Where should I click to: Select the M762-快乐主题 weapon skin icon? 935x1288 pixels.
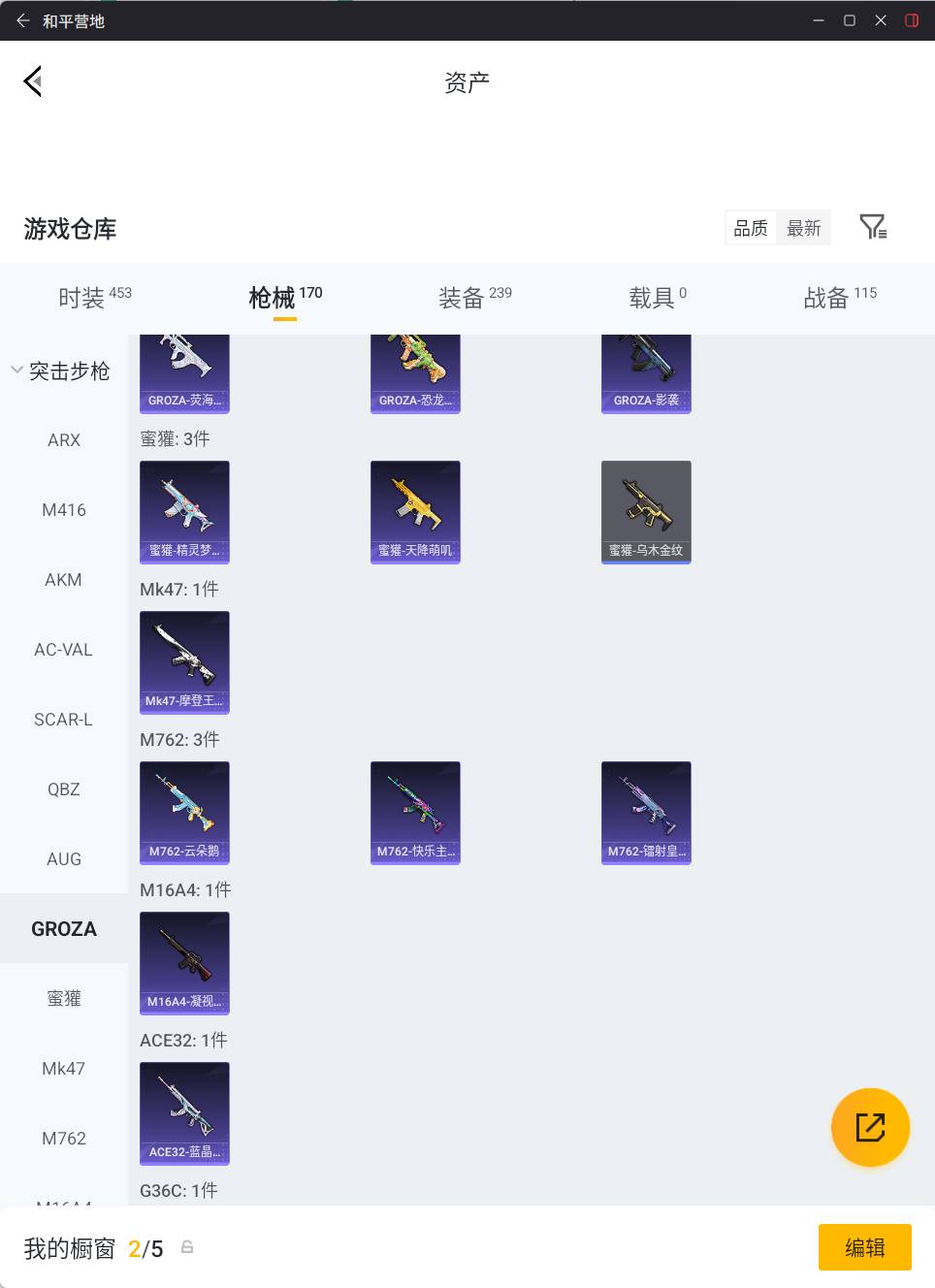(x=415, y=813)
